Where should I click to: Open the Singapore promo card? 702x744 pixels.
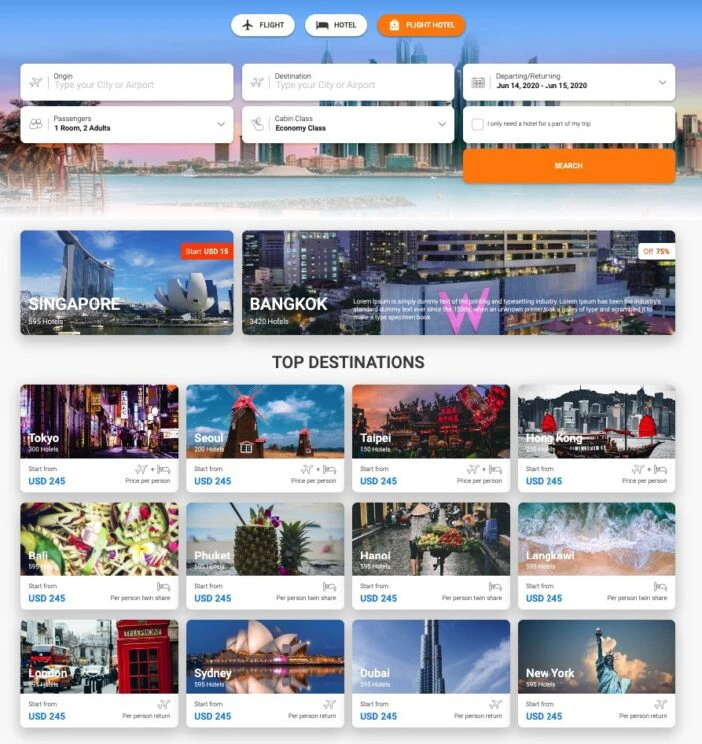click(126, 282)
